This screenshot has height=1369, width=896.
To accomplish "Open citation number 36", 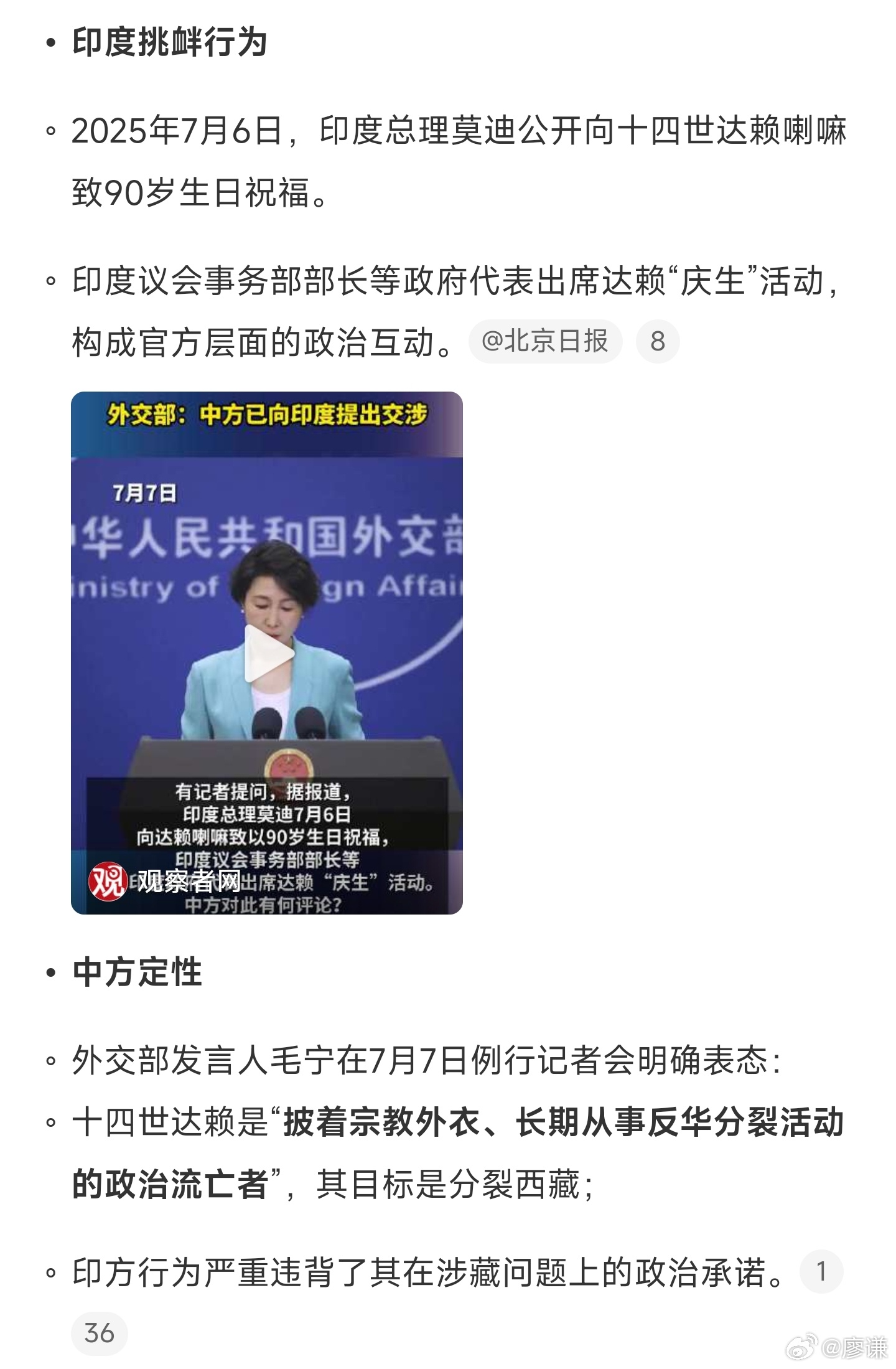I will pyautogui.click(x=100, y=1334).
